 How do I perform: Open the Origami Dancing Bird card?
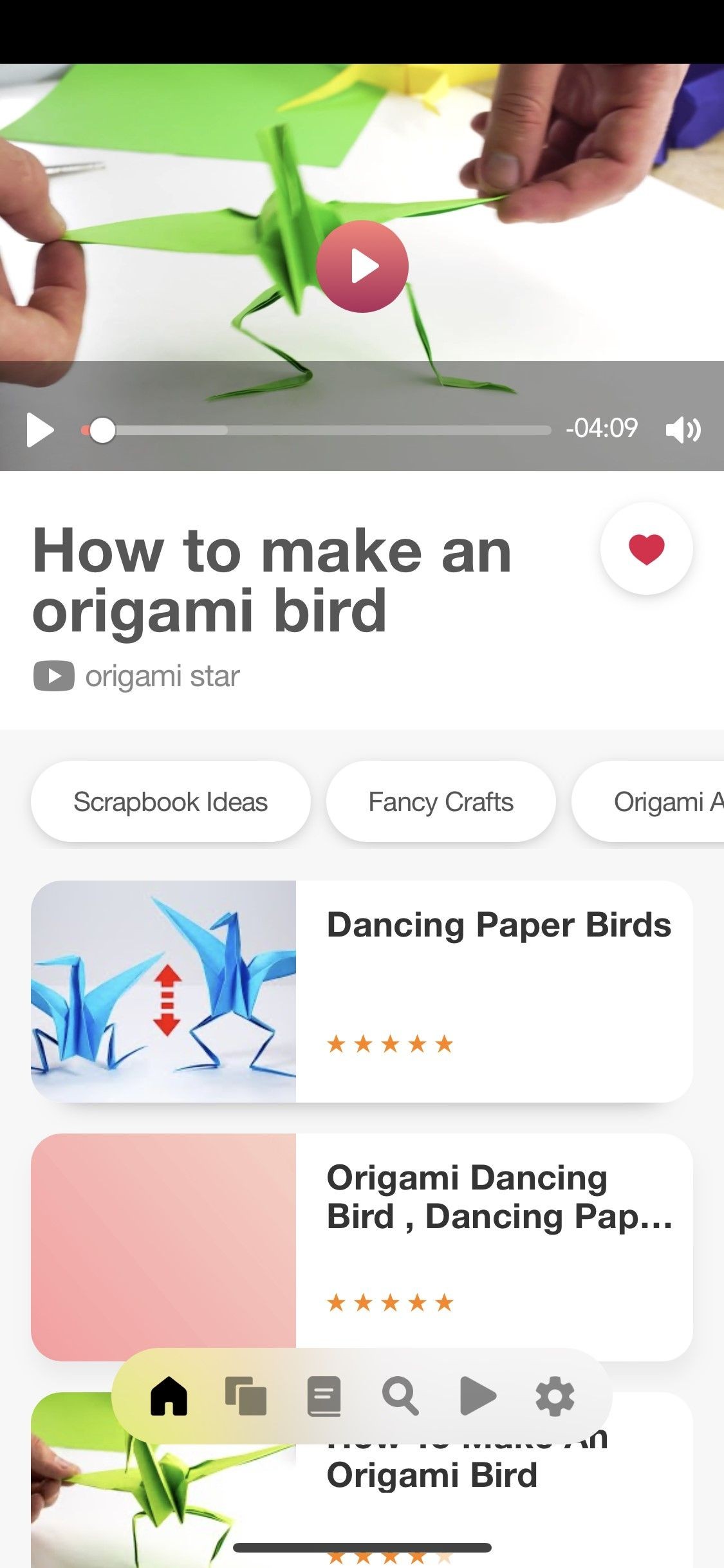(x=362, y=1246)
